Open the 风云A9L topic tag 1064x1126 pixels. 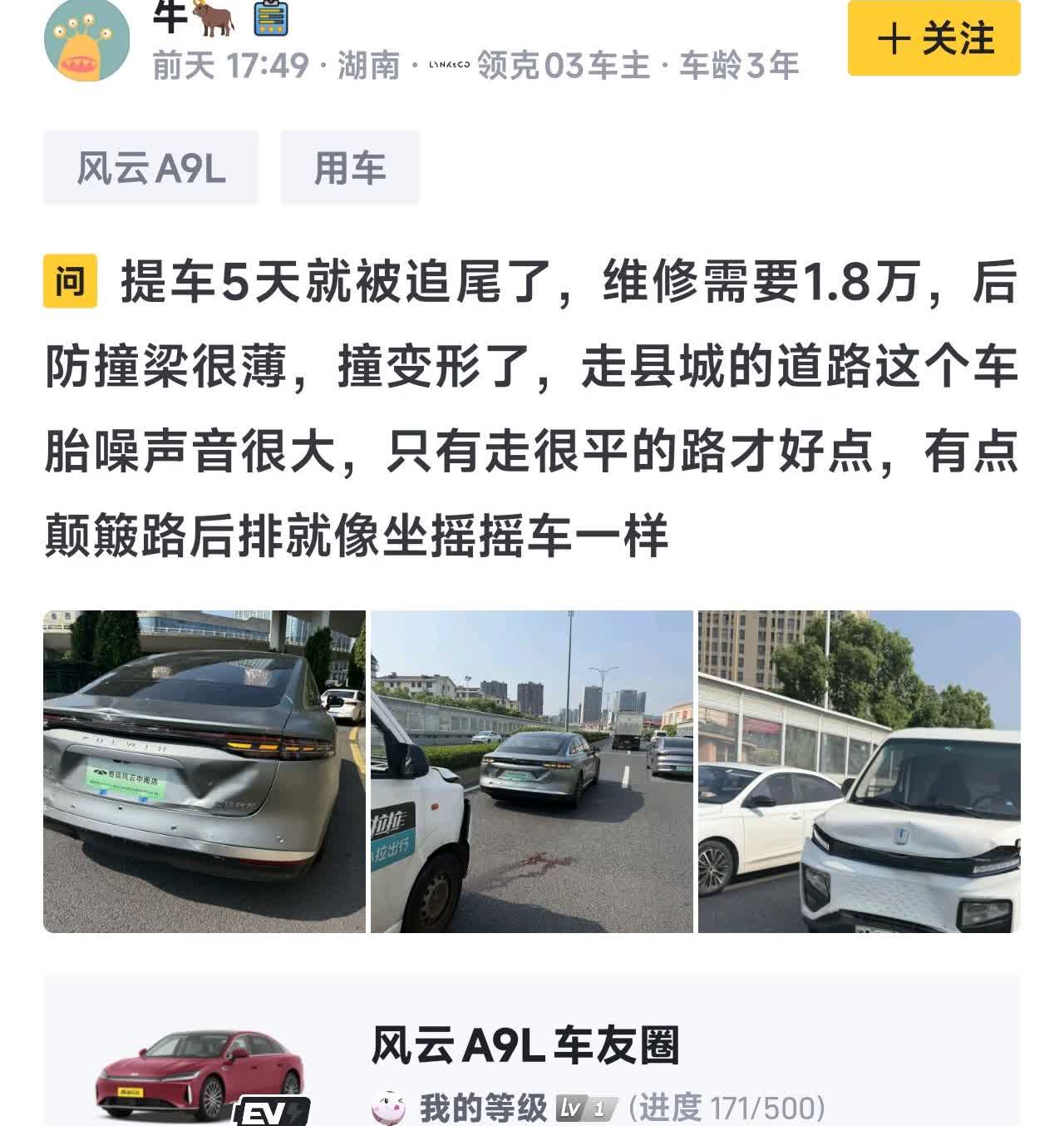pos(151,167)
